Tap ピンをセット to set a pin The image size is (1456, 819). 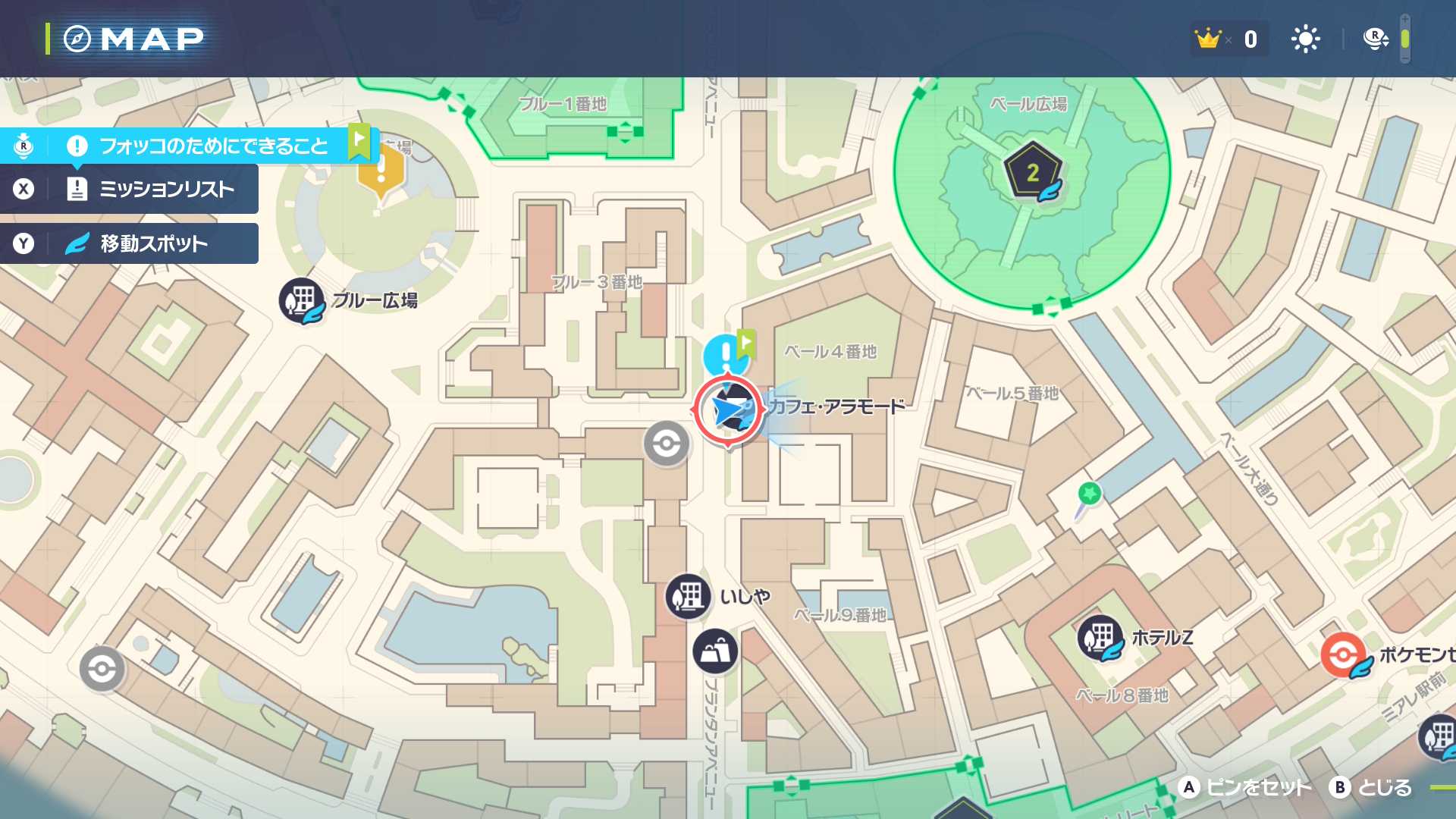[1246, 787]
